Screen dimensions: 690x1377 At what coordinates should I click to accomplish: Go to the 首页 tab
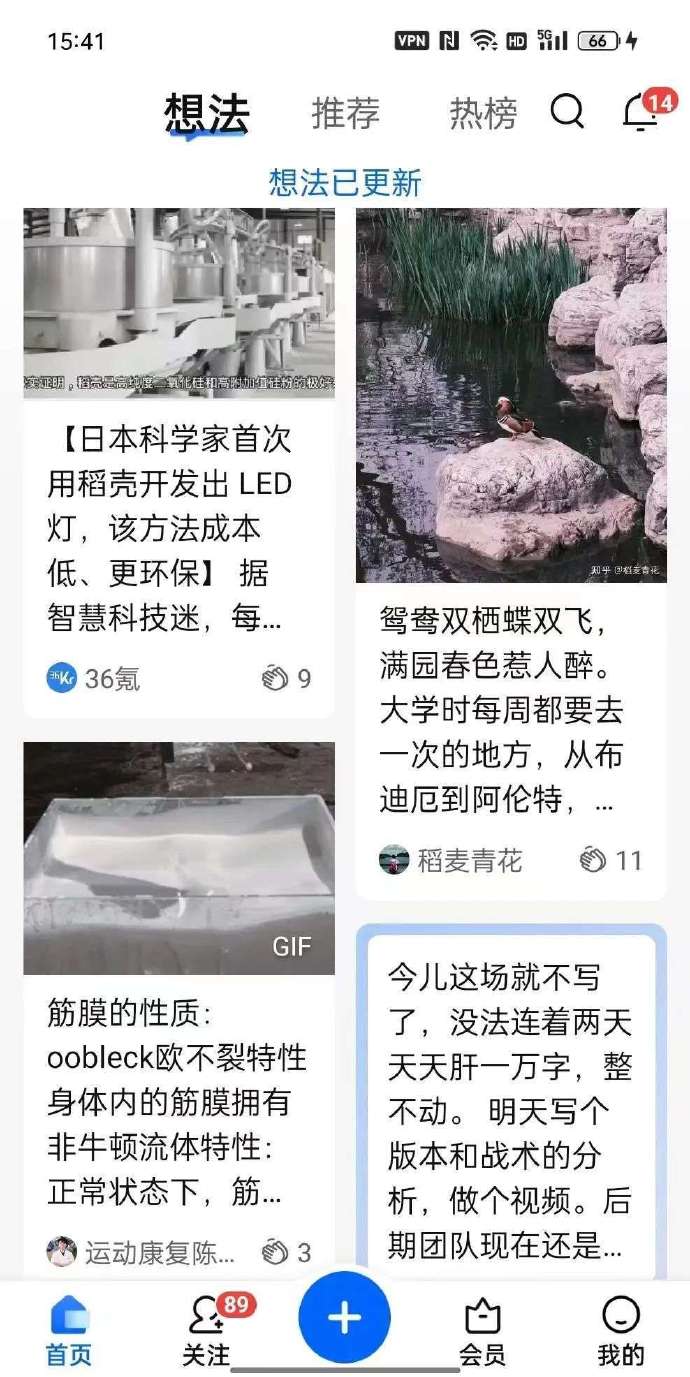69,1331
